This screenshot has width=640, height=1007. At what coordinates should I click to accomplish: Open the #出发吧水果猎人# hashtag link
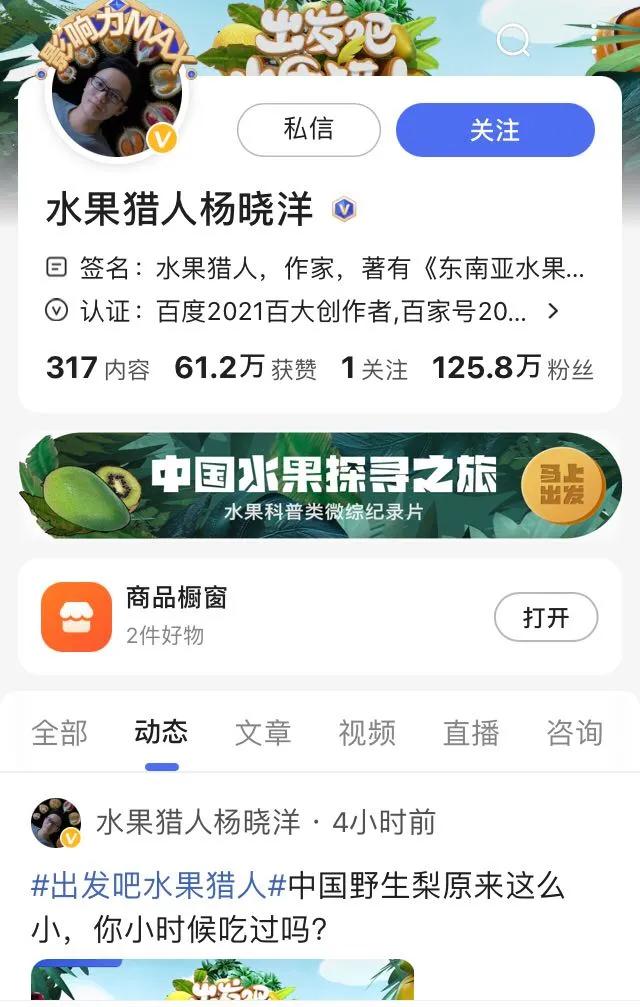click(159, 886)
